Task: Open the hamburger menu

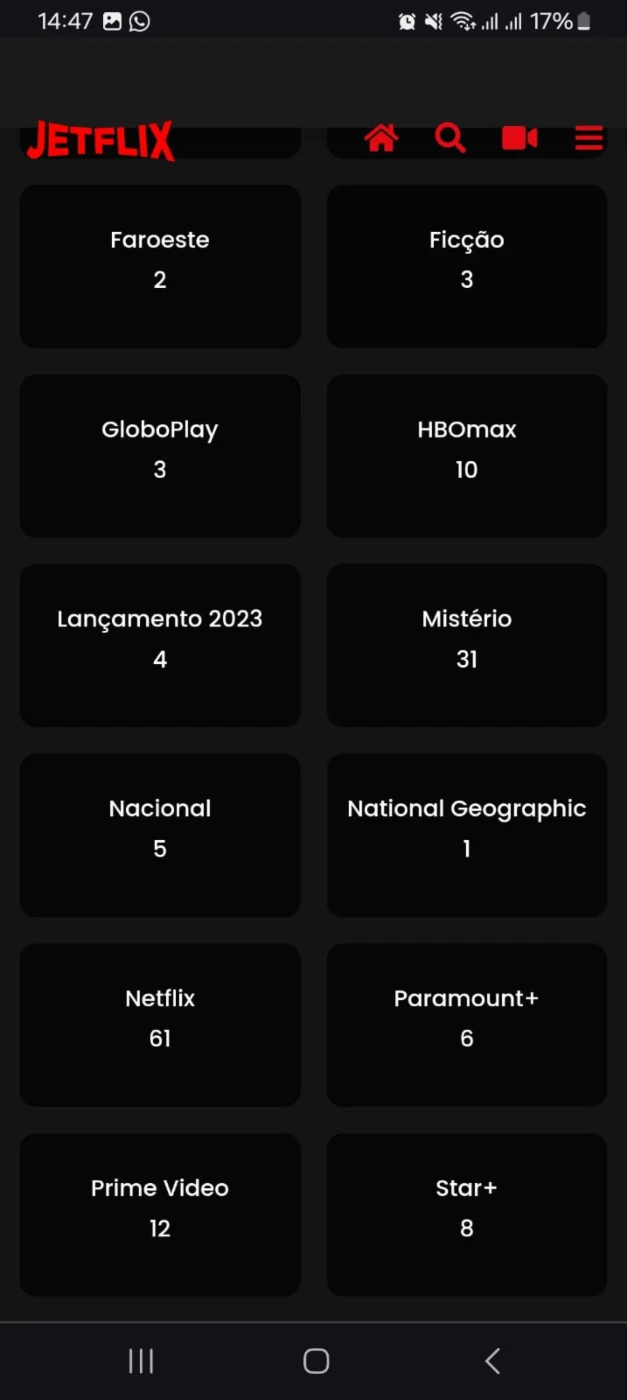Action: [x=589, y=138]
